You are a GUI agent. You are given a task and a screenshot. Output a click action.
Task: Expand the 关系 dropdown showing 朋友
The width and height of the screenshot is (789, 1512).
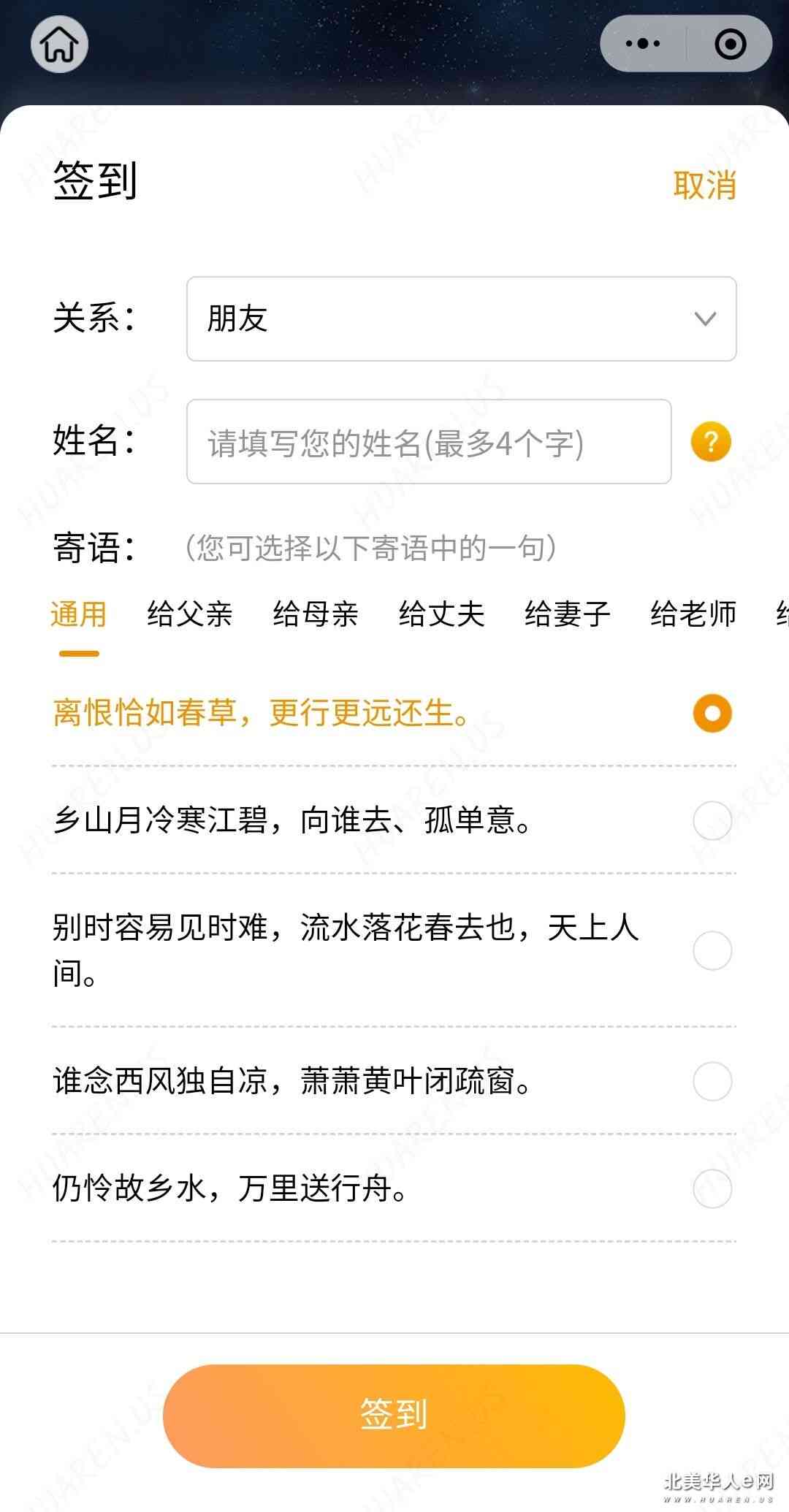point(461,318)
